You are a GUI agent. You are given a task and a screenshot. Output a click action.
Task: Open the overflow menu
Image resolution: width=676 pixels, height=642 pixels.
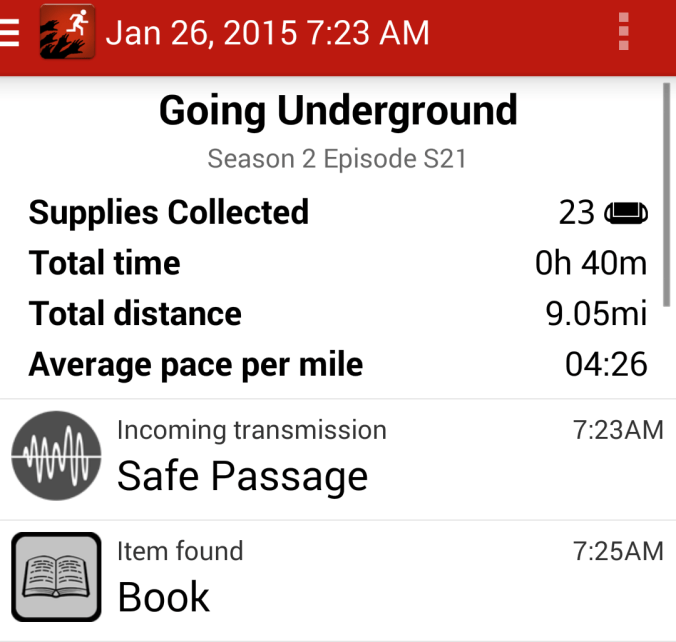pos(624,32)
